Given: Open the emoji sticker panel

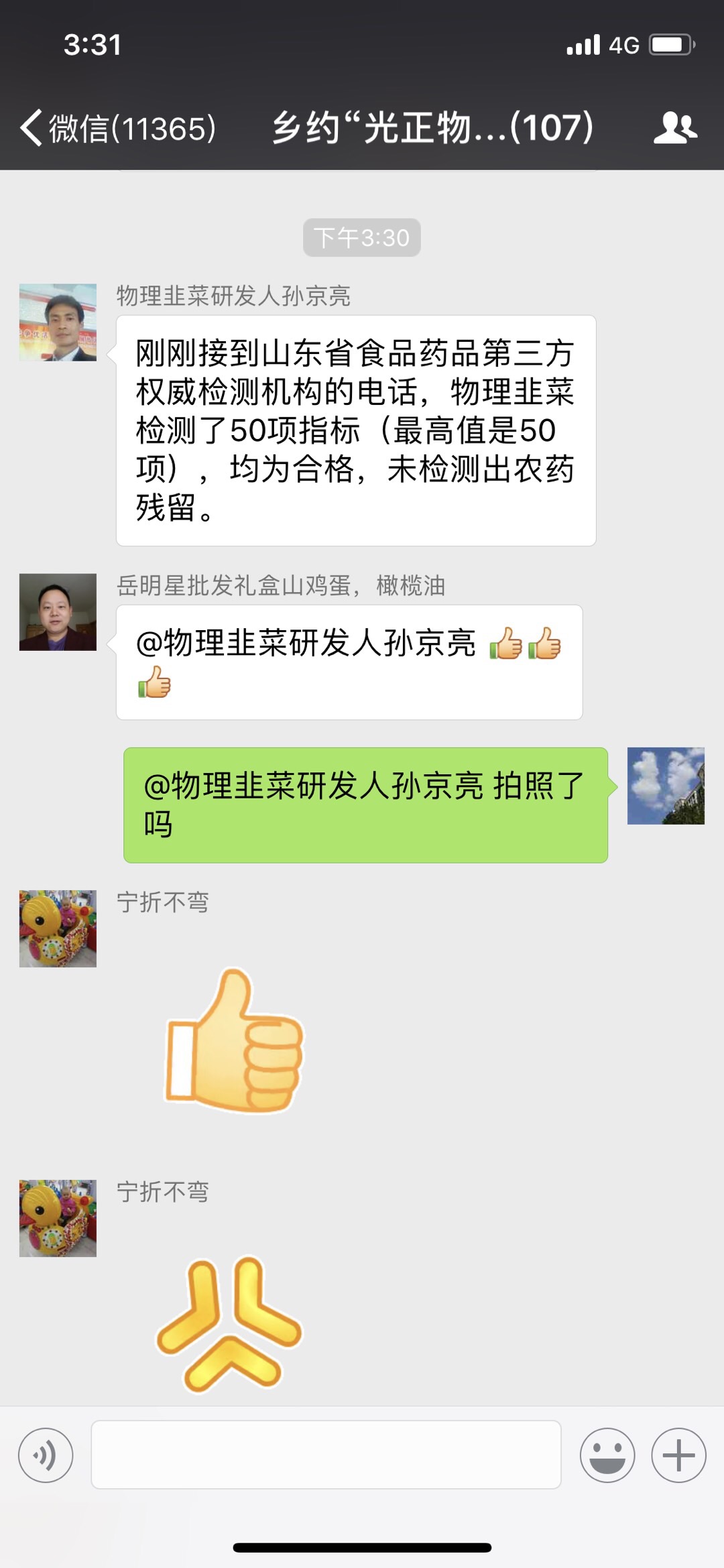Looking at the screenshot, I should 607,1455.
